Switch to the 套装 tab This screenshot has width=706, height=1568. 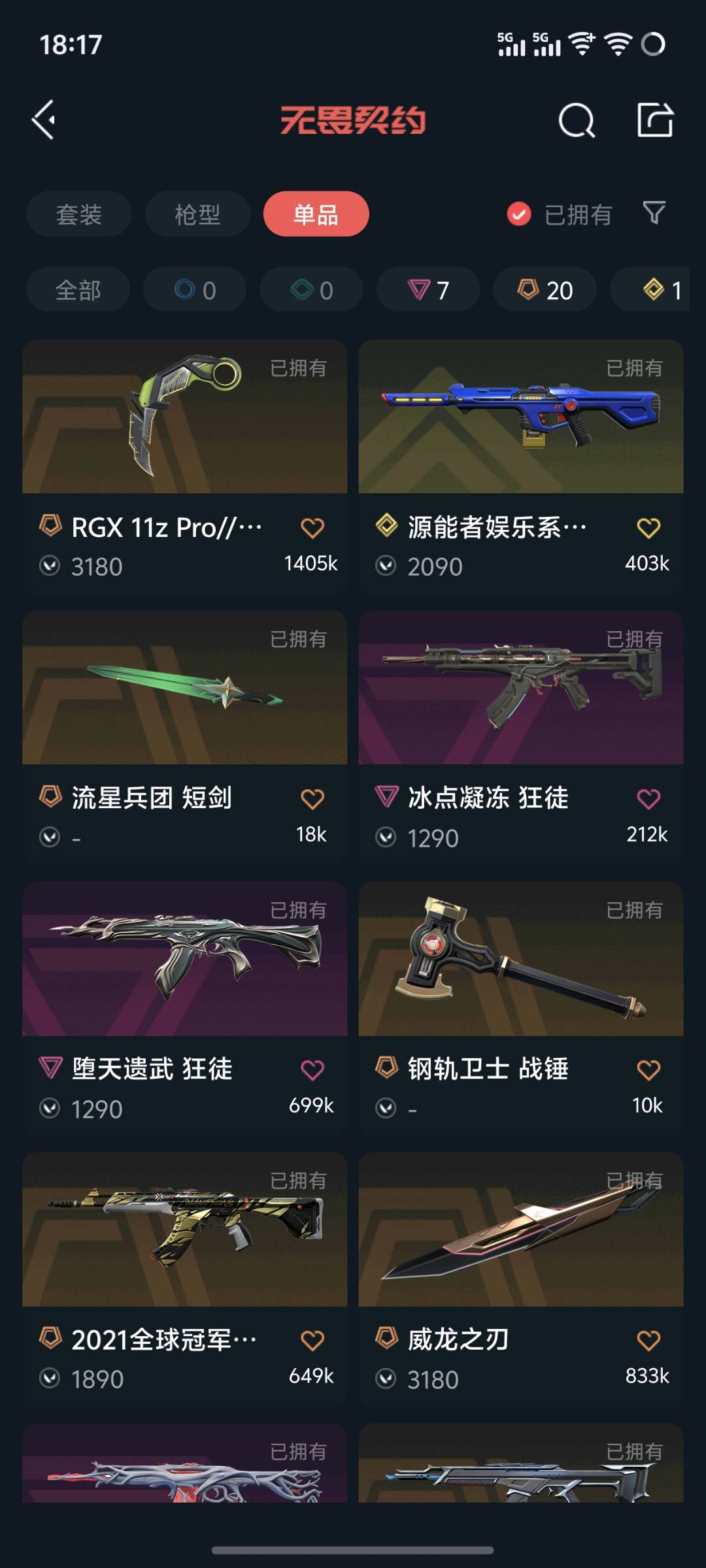click(79, 214)
